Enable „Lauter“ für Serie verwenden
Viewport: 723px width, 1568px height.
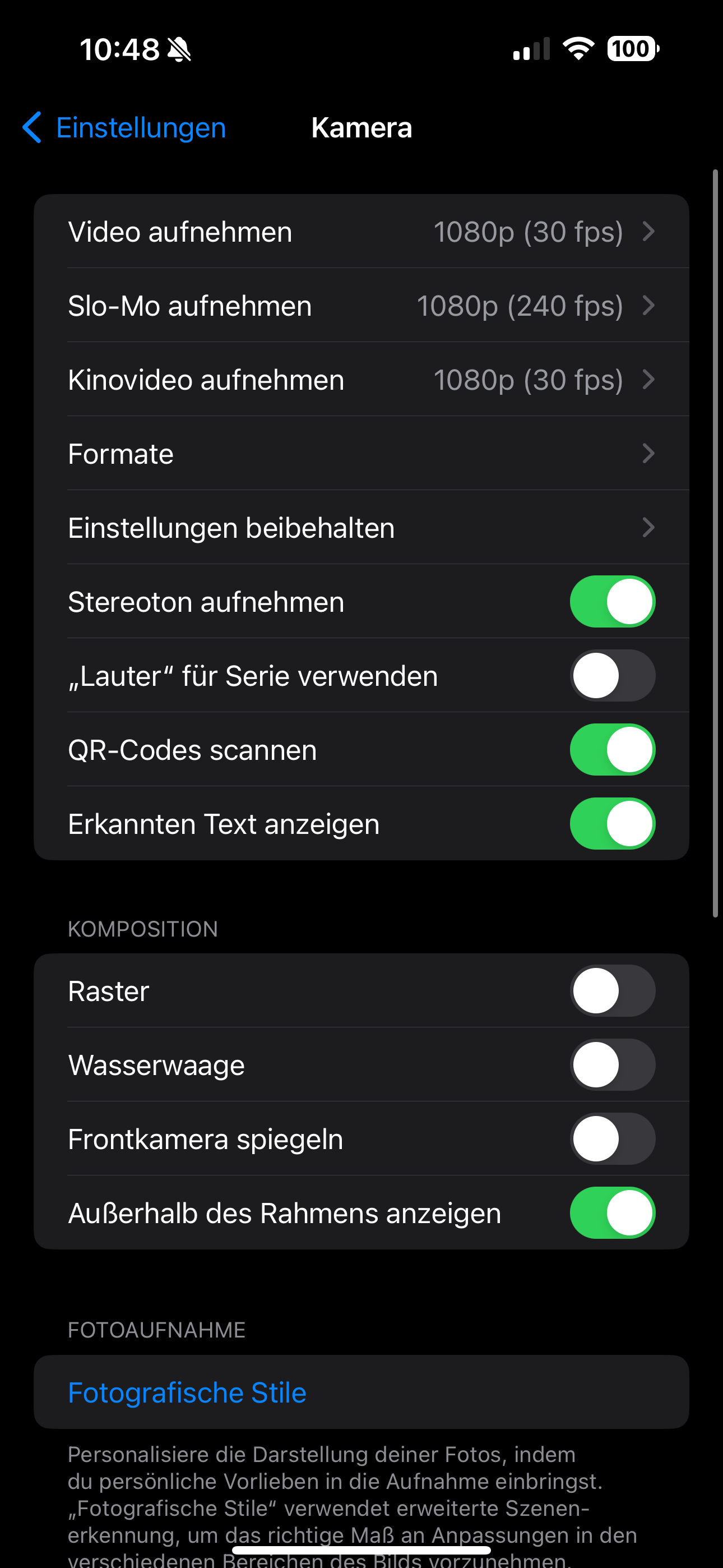click(612, 676)
